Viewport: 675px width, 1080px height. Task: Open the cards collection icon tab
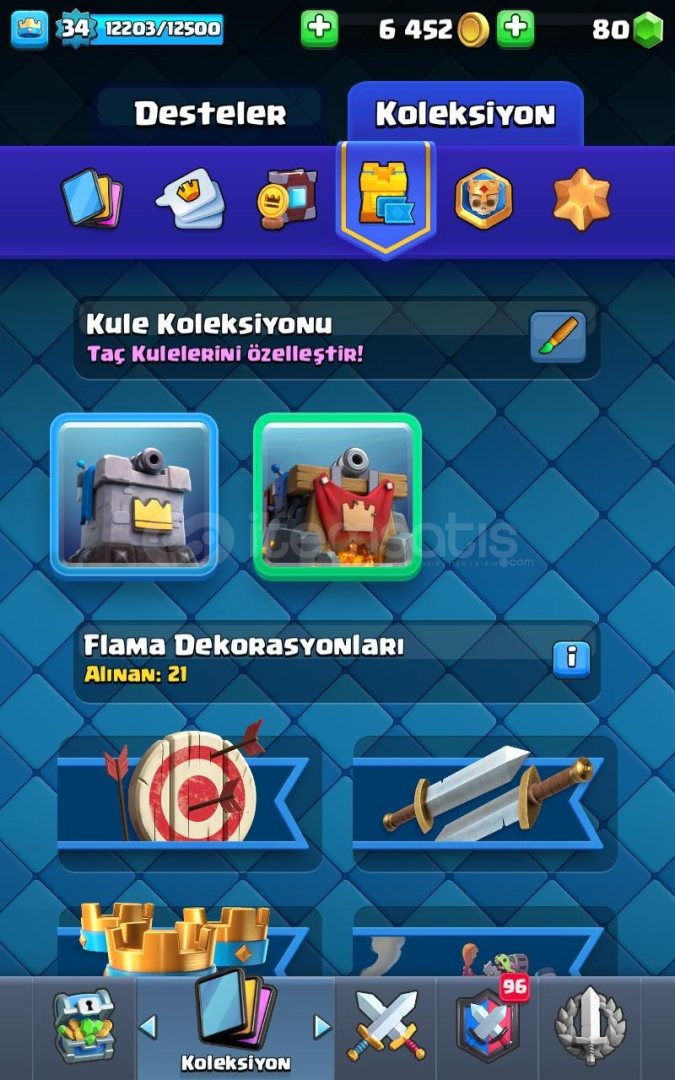[91, 197]
